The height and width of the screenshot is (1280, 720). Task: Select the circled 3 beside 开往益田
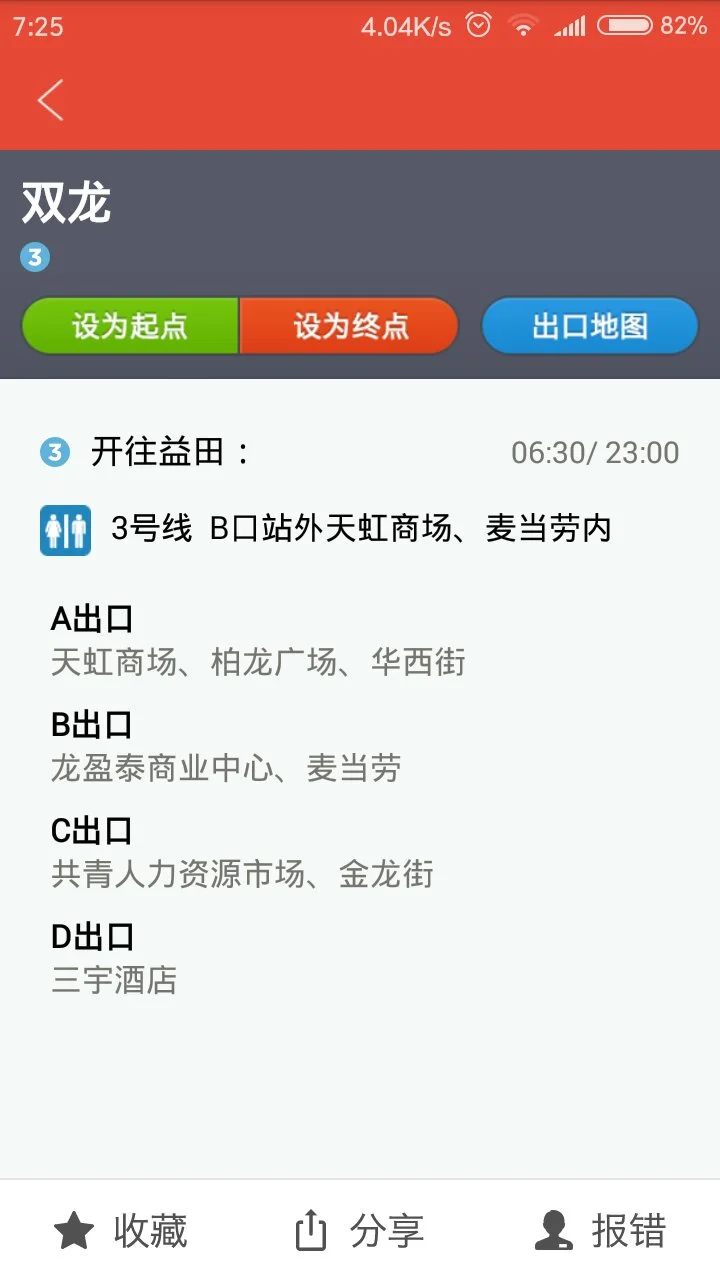pos(52,452)
